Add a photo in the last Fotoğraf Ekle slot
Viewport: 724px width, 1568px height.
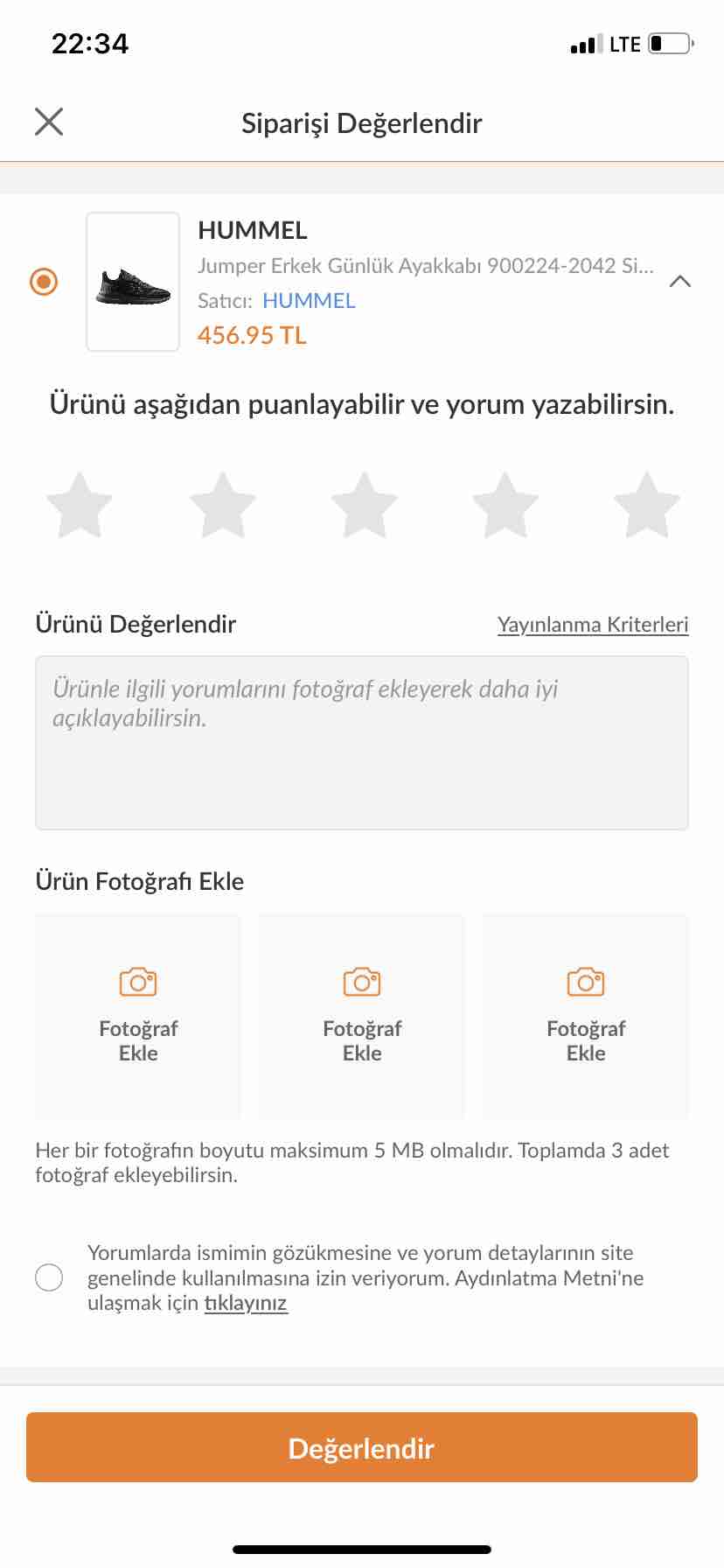(586, 1017)
